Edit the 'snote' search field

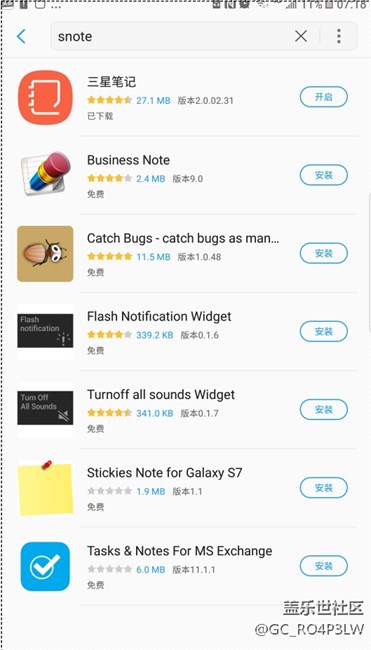click(x=170, y=36)
